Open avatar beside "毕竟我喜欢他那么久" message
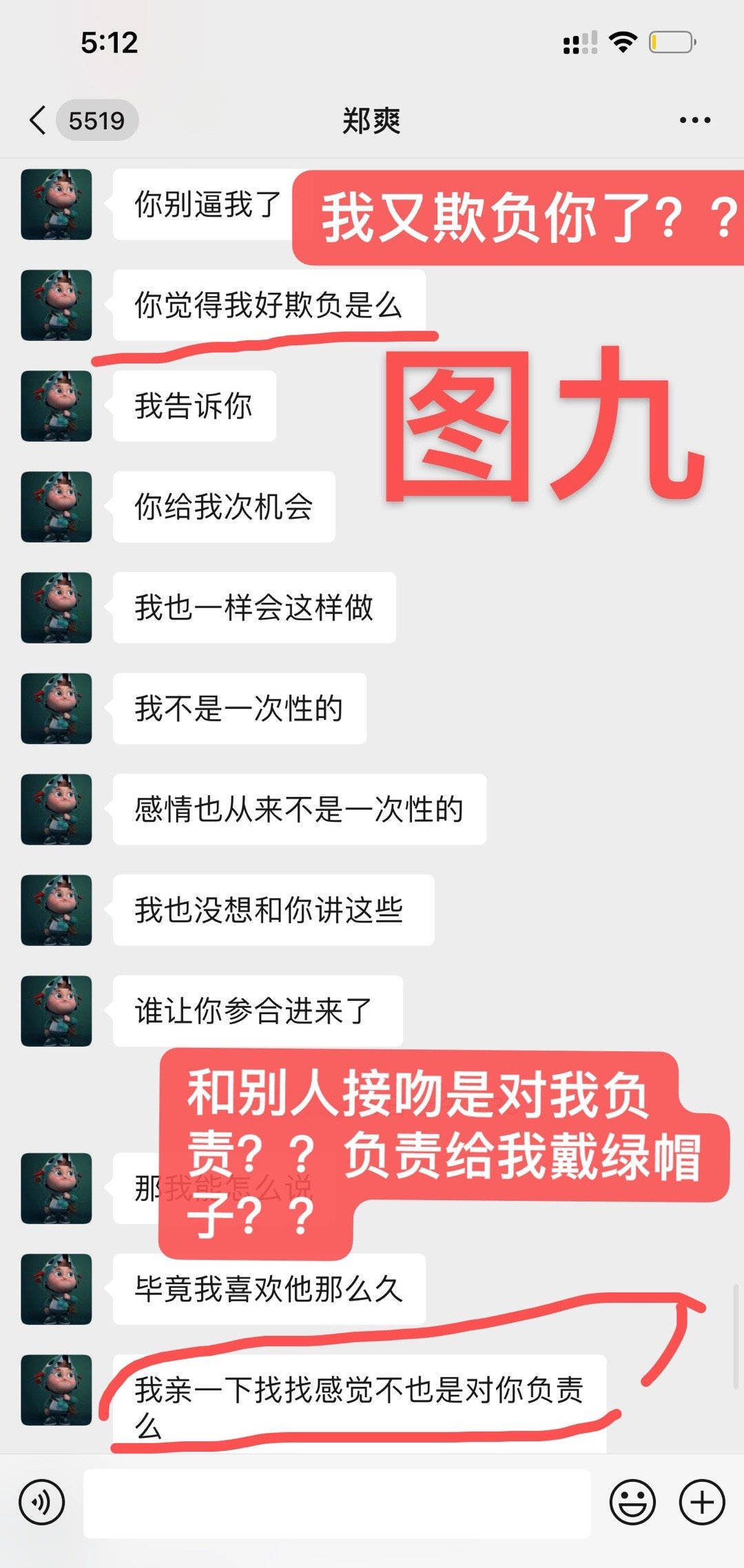Viewport: 744px width, 1568px height. coord(56,1289)
